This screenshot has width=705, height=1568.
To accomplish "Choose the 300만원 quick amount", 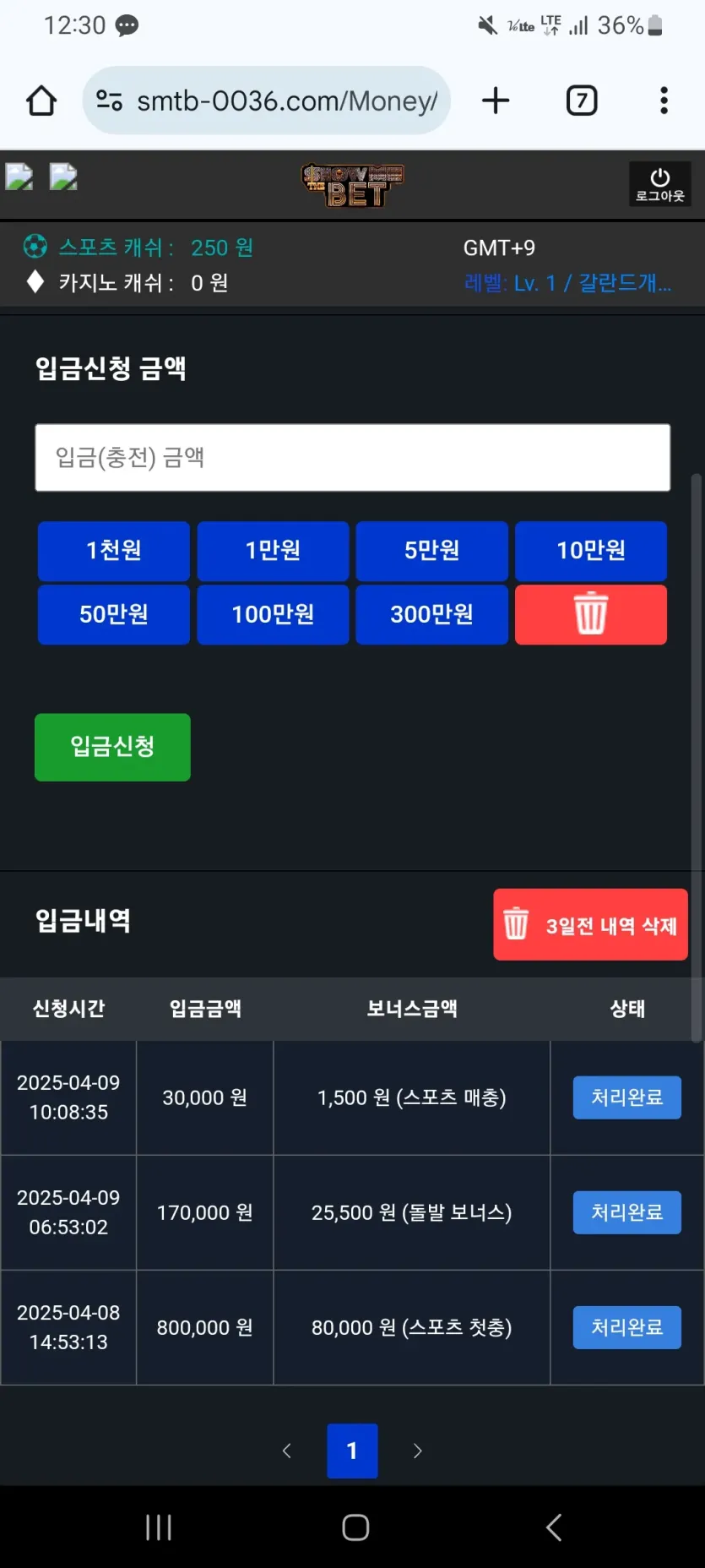I will (x=431, y=614).
